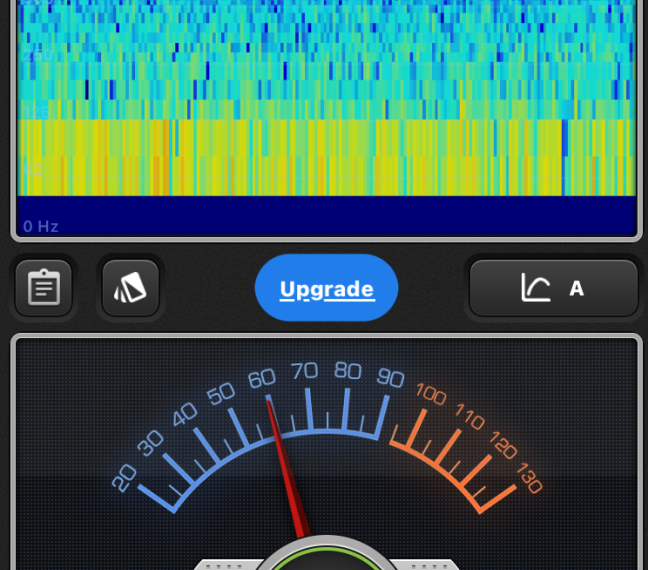The height and width of the screenshot is (570, 648).
Task: Tap the Upgrade button
Action: click(326, 289)
